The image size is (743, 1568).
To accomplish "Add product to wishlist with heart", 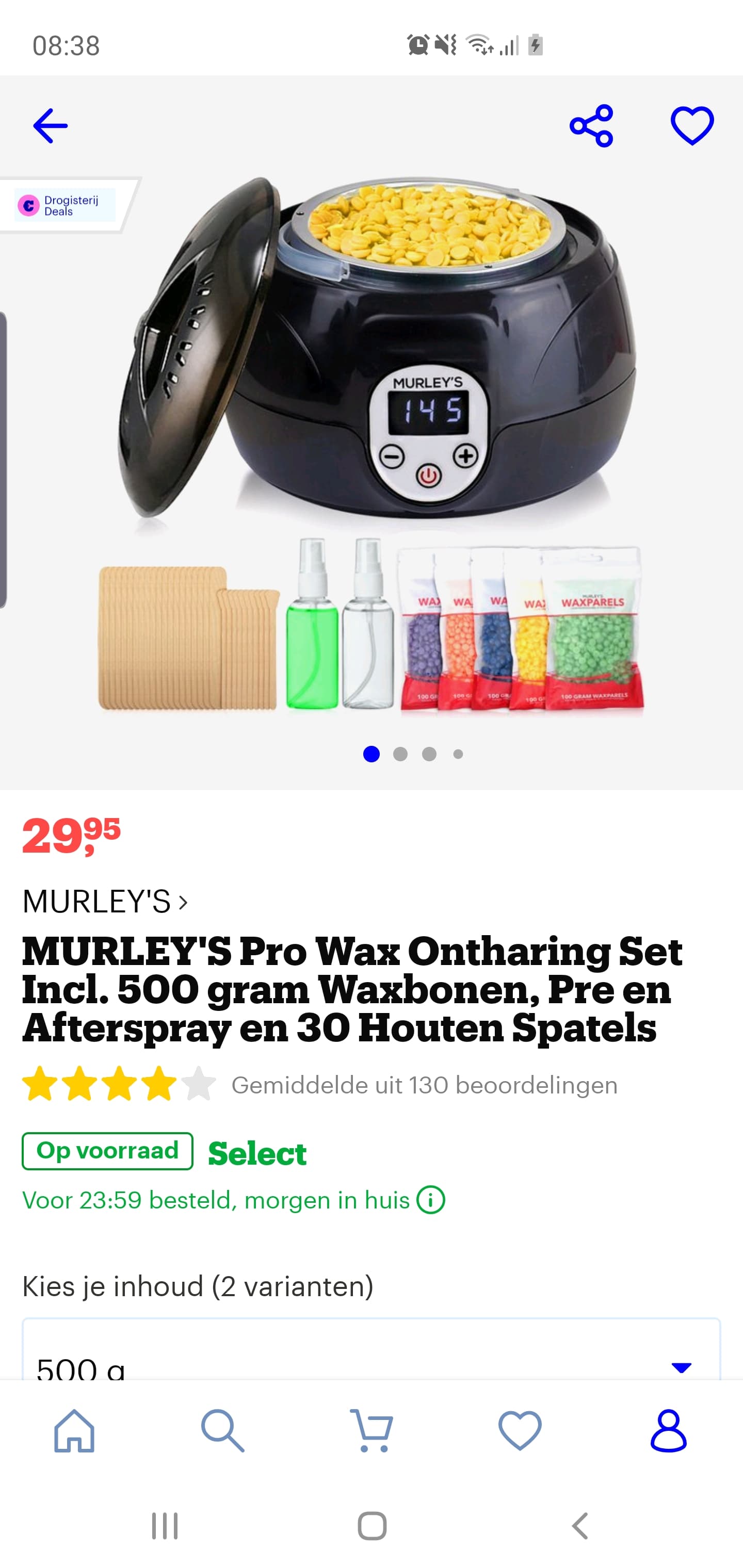I will point(692,126).
